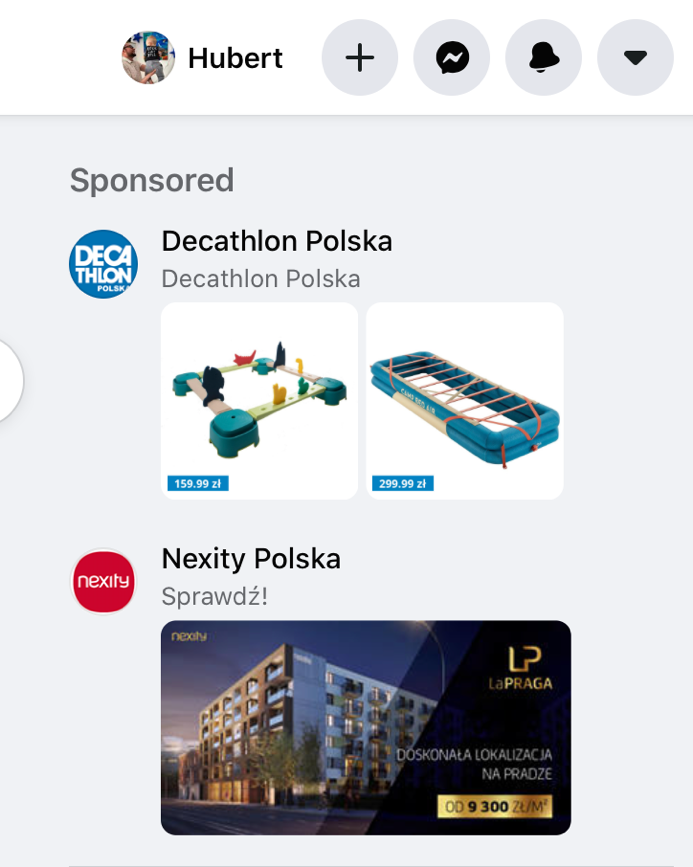Open Hubert's profile

(x=203, y=58)
